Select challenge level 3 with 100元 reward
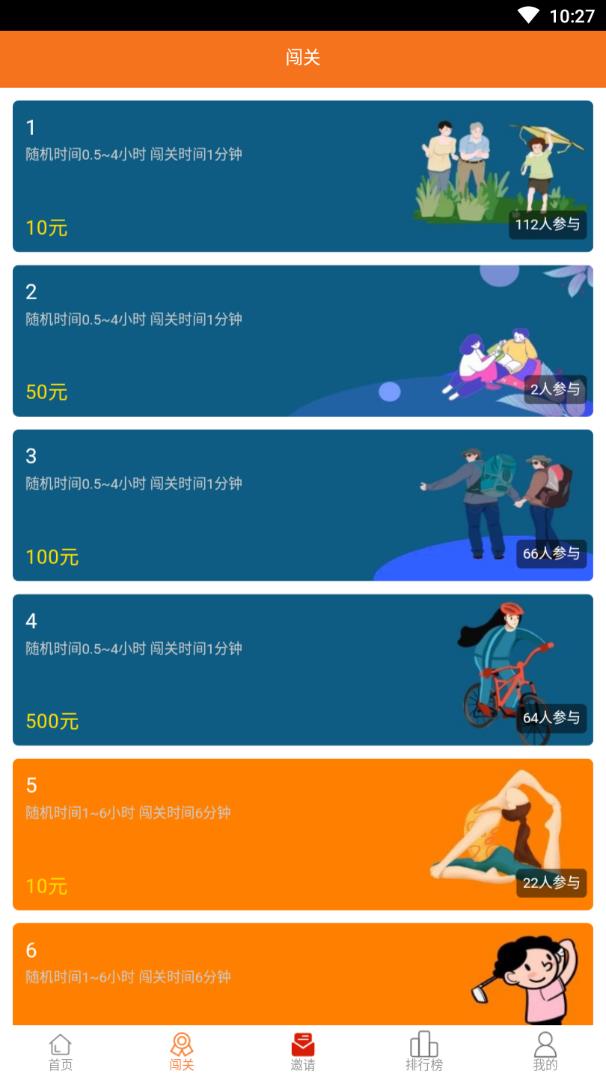The image size is (606, 1080). (302, 505)
